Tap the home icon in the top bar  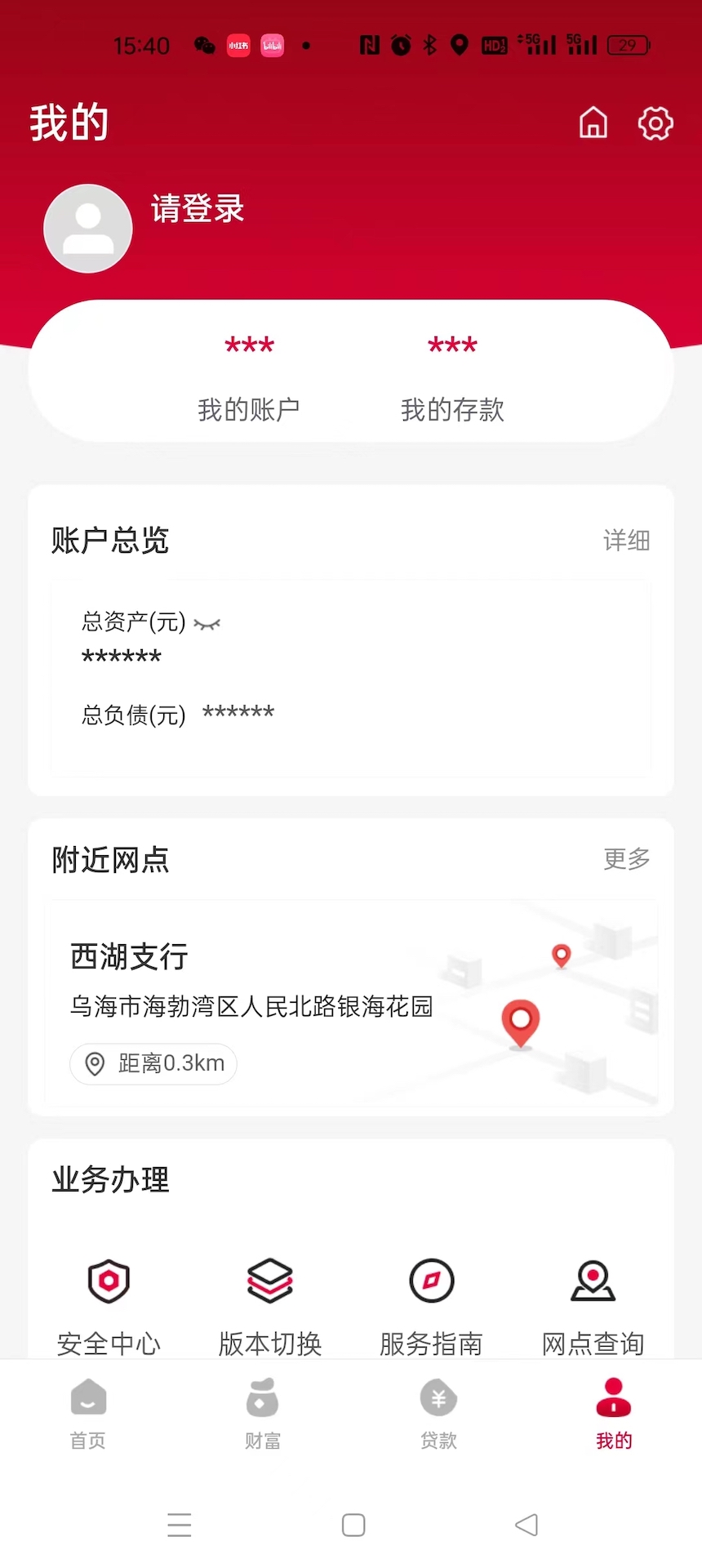[x=593, y=124]
